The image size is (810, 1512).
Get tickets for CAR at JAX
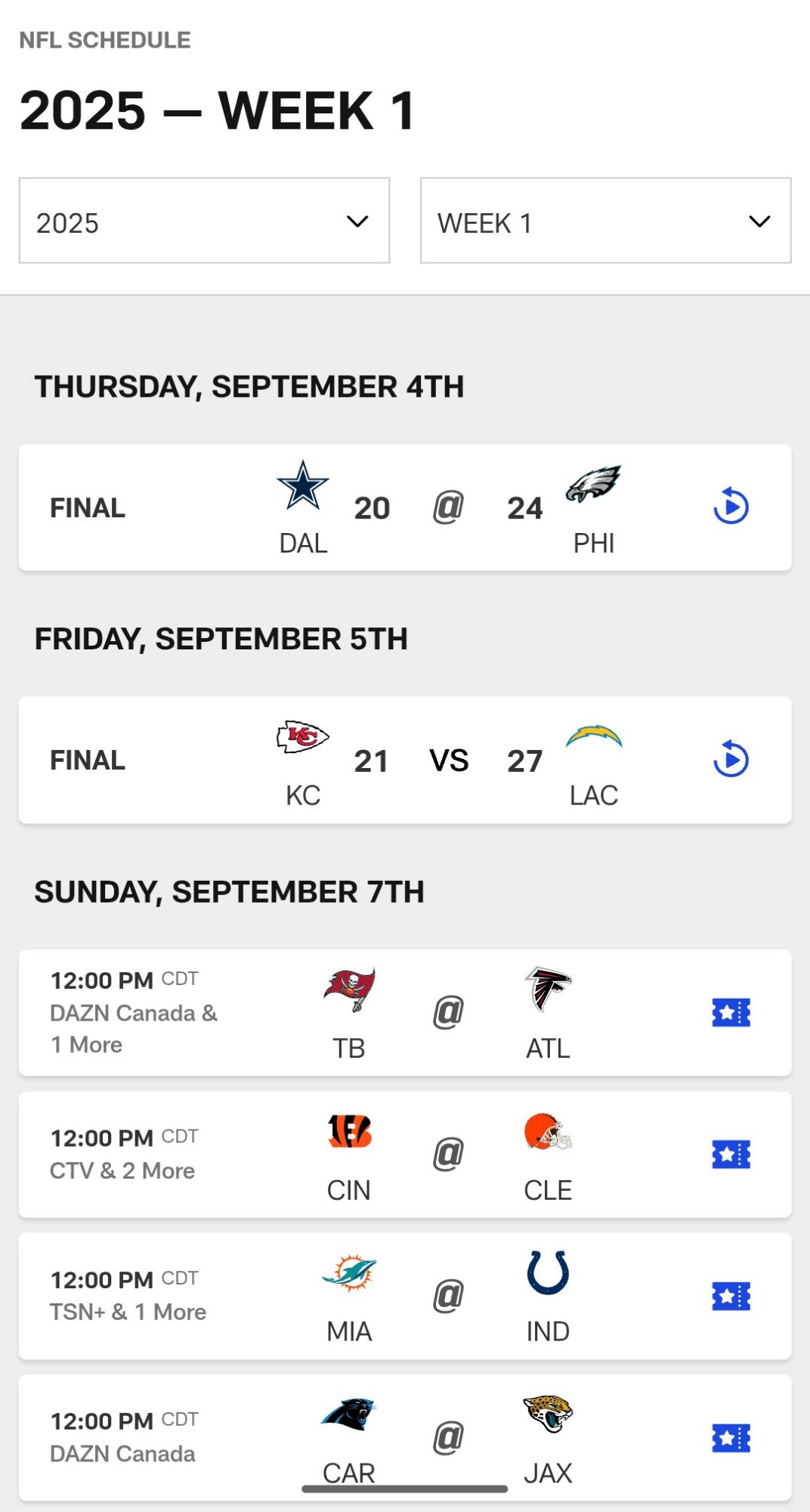[x=731, y=1438]
